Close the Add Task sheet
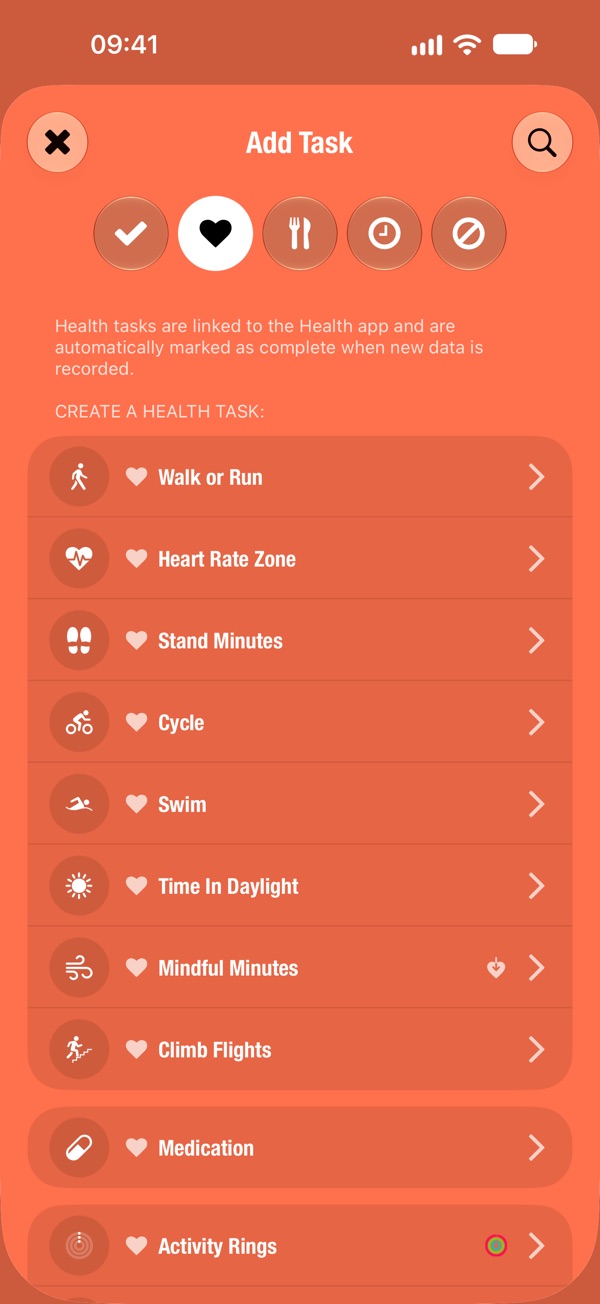600x1304 pixels. click(58, 143)
